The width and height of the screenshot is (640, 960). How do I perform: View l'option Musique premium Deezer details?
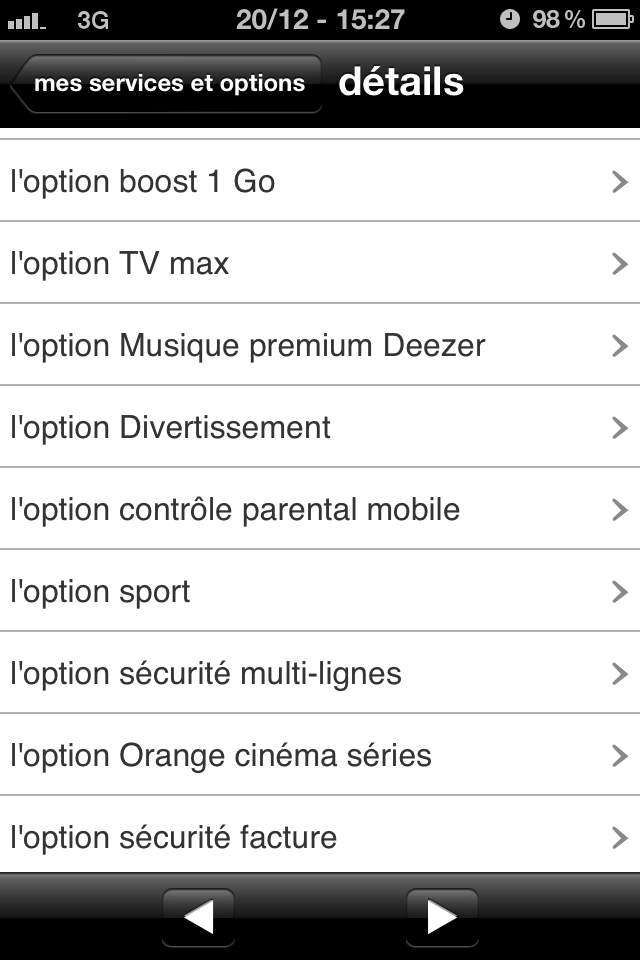pyautogui.click(x=320, y=345)
